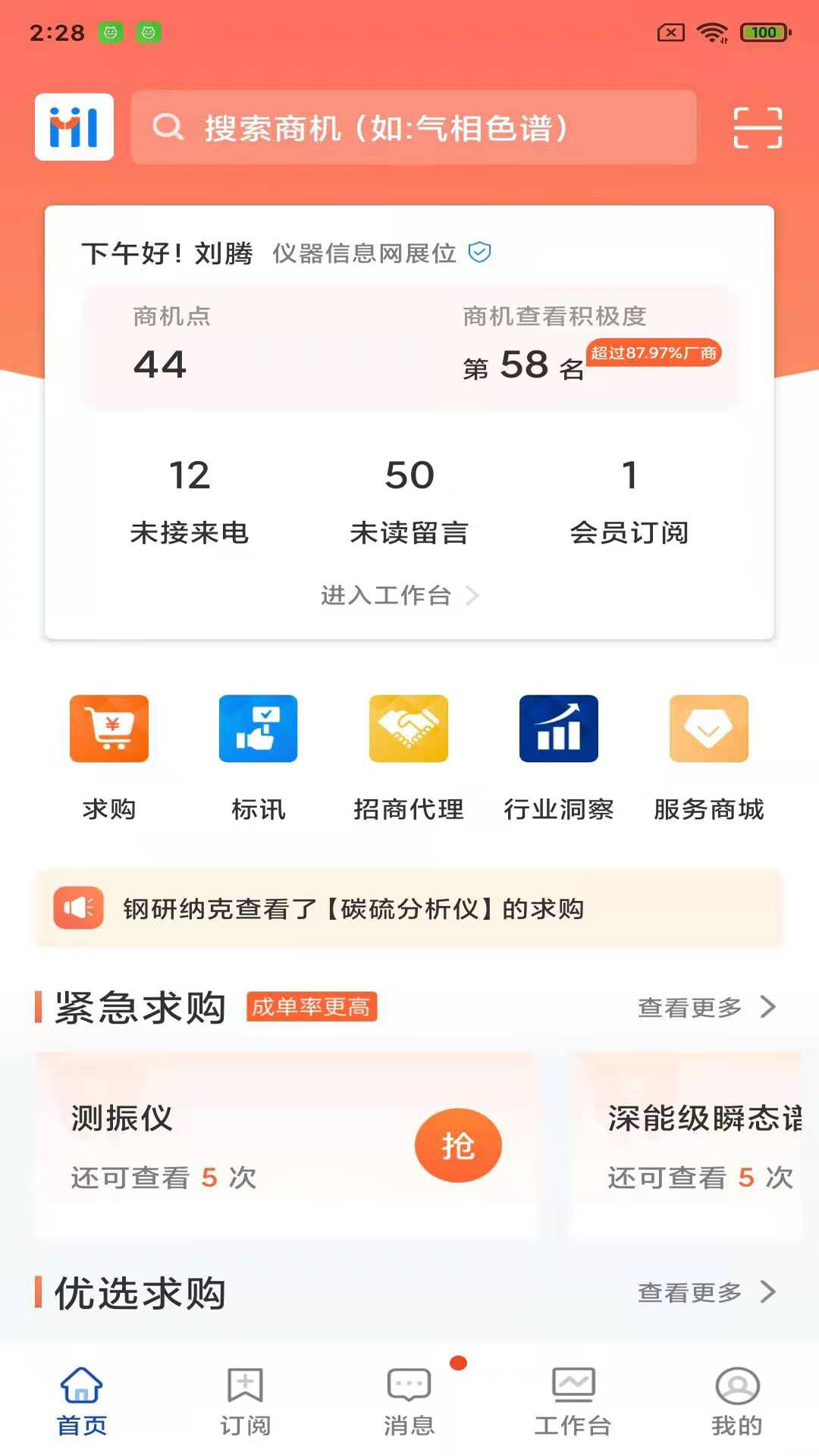Open 未接来电 missed calls count
Viewport: 819px width, 1456px height.
click(x=190, y=501)
